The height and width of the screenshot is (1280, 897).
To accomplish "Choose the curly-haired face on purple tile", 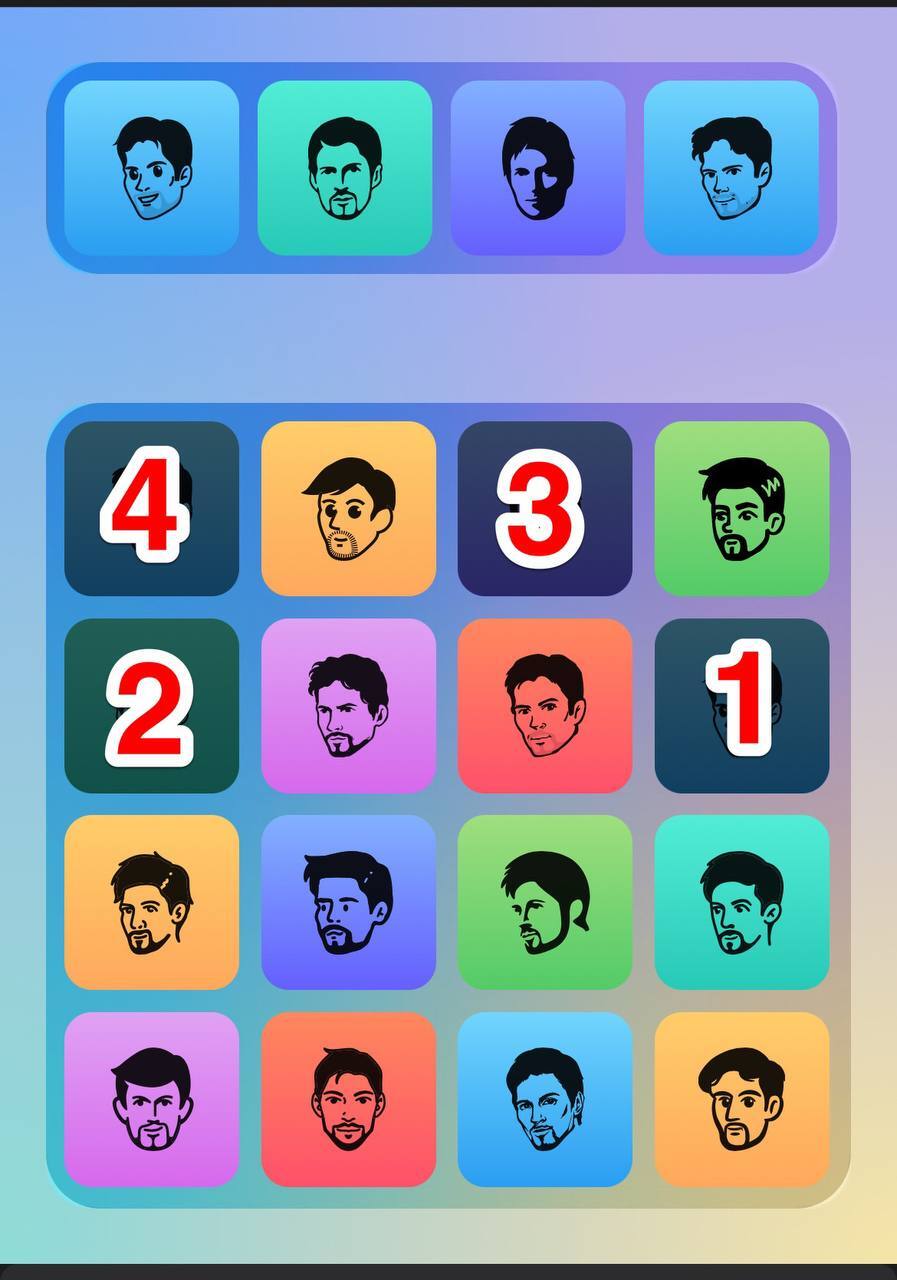I will [x=348, y=705].
